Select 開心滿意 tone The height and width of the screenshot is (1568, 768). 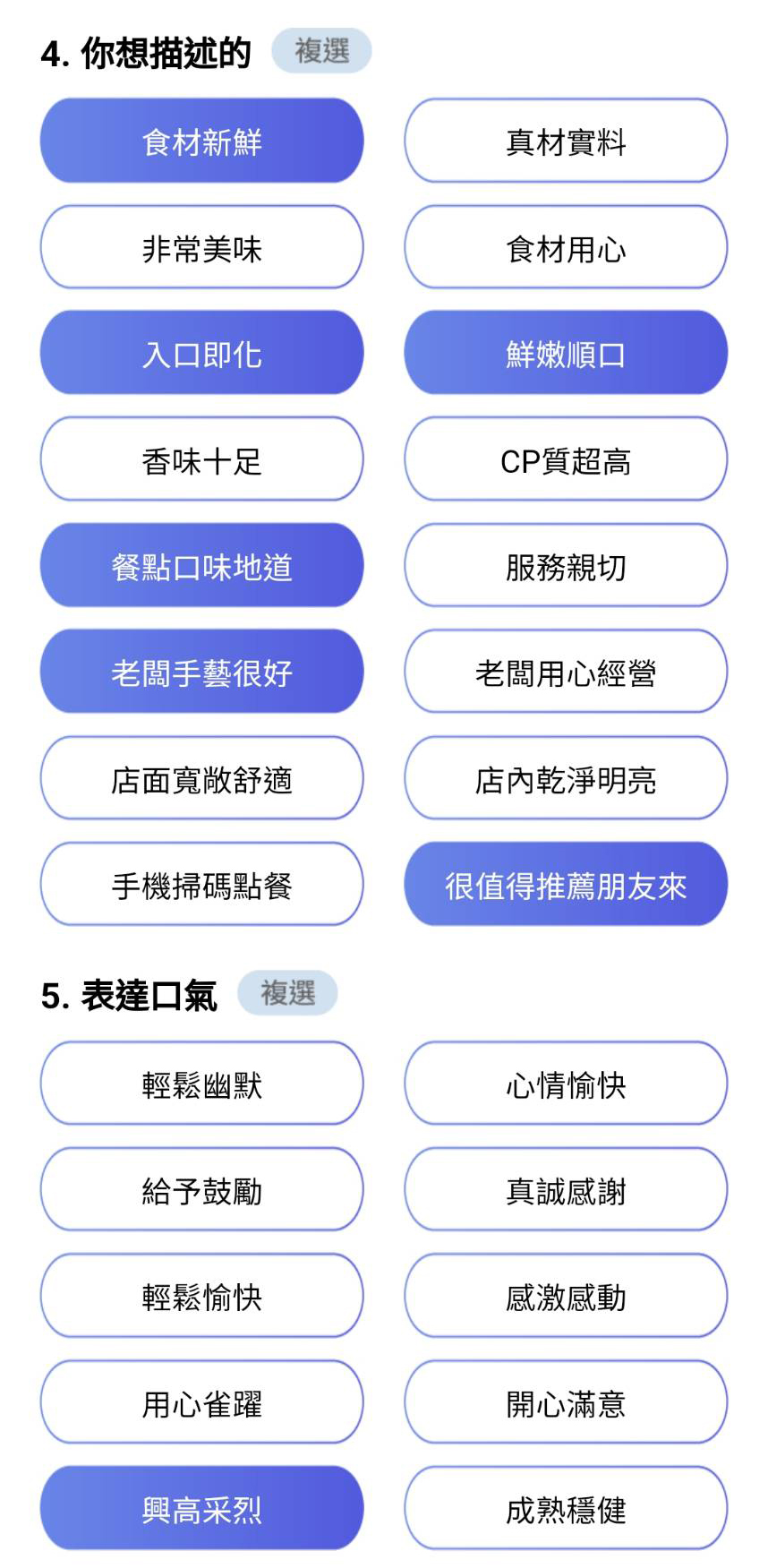click(566, 1403)
